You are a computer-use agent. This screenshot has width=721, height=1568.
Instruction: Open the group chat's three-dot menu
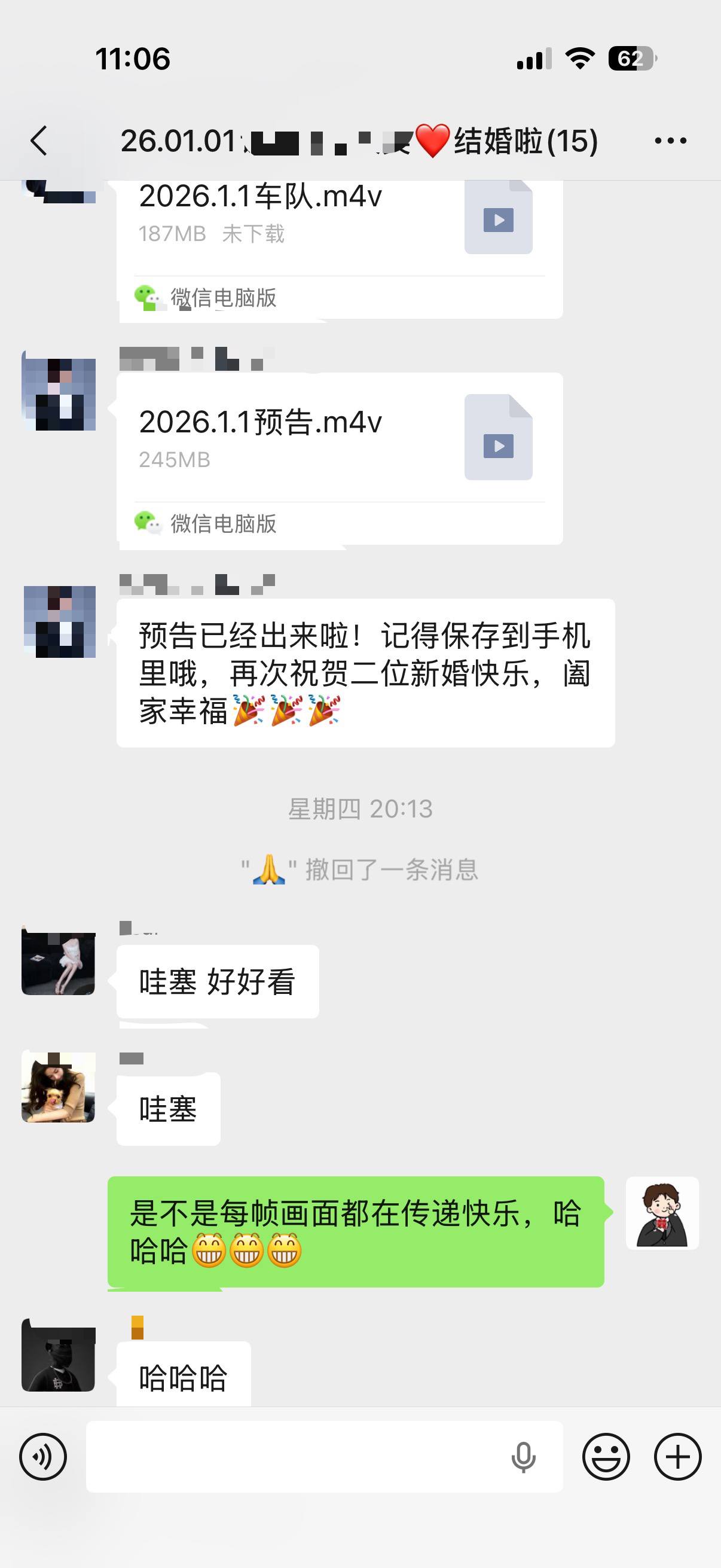coord(670,141)
